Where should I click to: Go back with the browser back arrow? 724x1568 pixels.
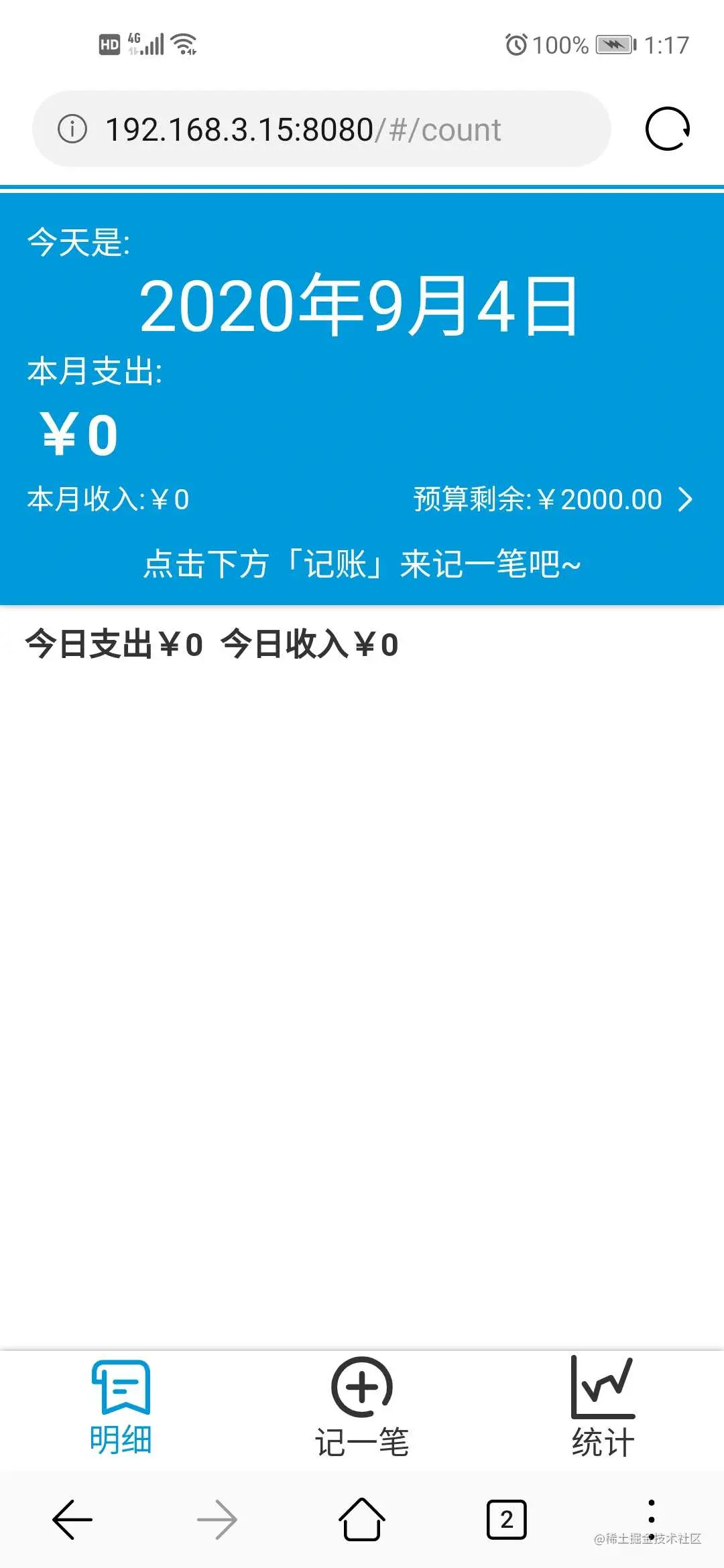(x=72, y=1520)
